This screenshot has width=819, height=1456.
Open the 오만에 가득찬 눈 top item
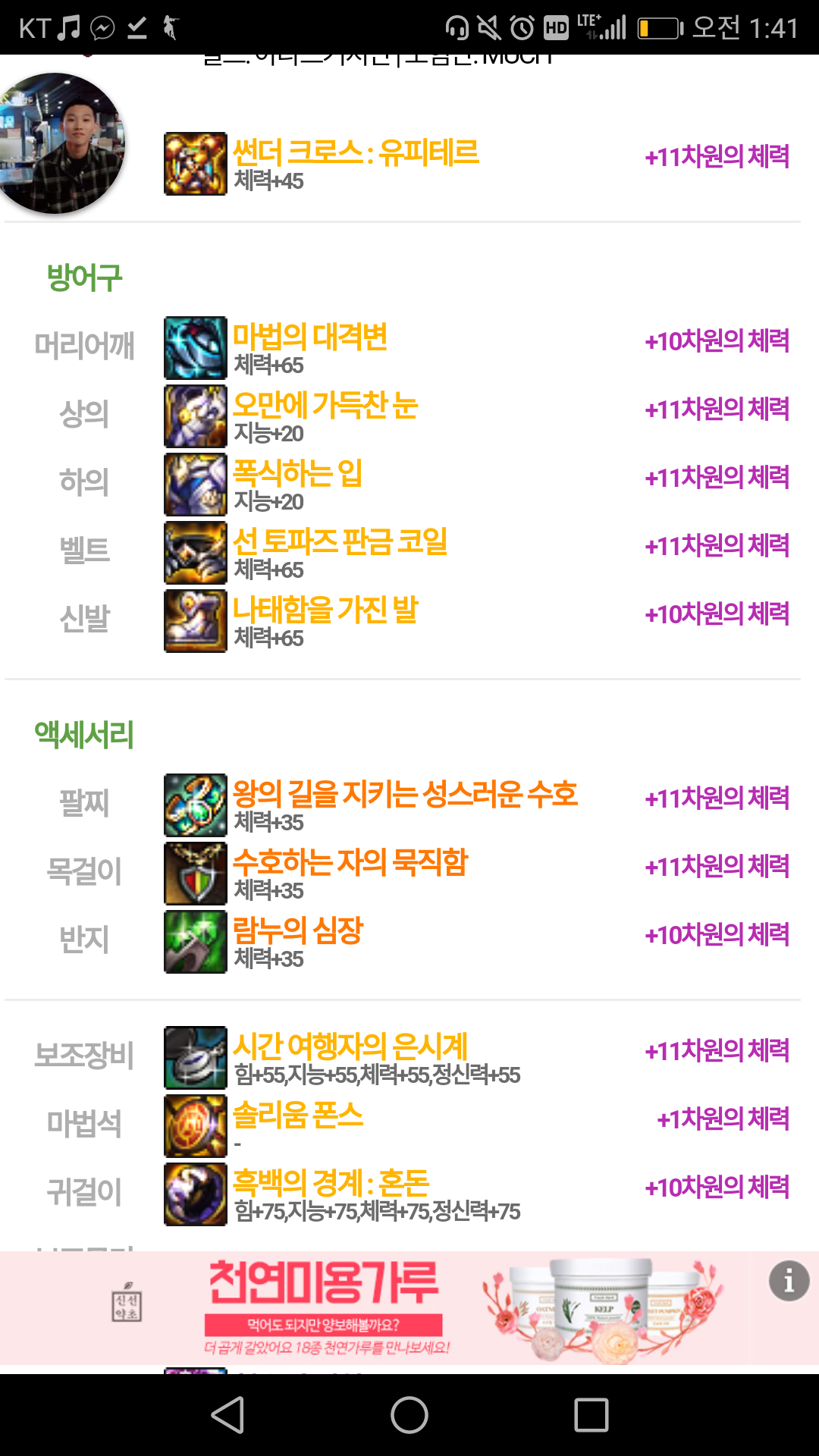[x=325, y=406]
